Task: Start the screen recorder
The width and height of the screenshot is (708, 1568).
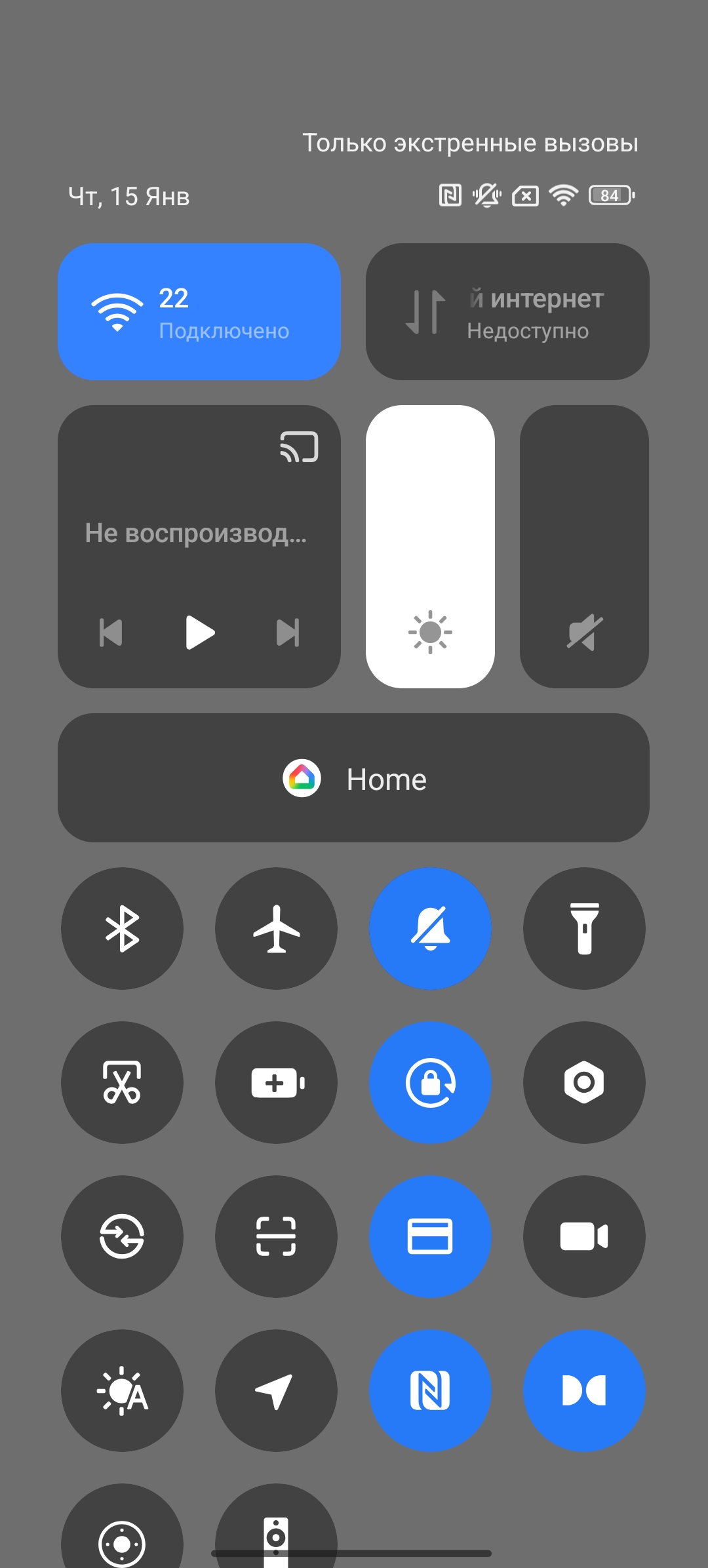Action: tap(584, 1236)
